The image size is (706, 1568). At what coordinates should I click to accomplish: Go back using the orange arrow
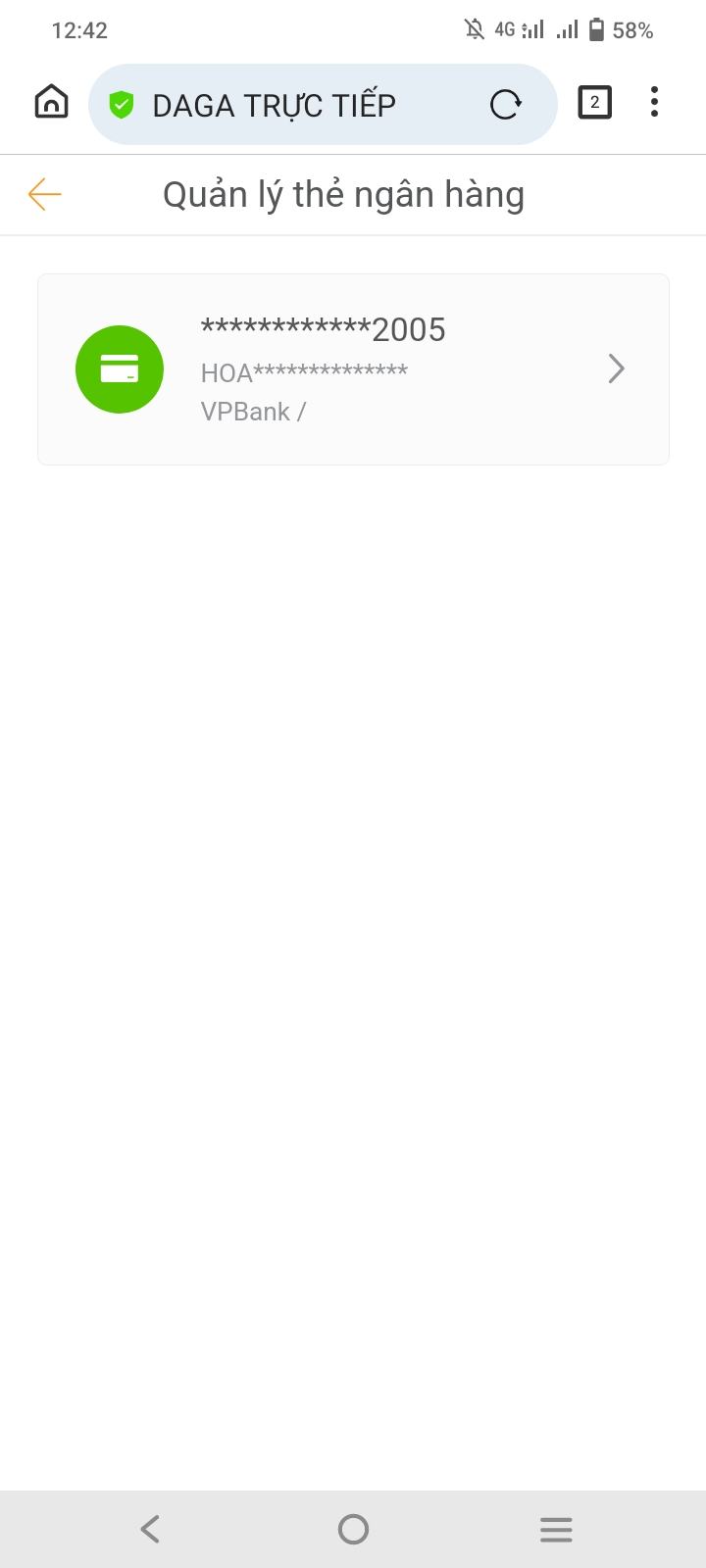click(45, 194)
